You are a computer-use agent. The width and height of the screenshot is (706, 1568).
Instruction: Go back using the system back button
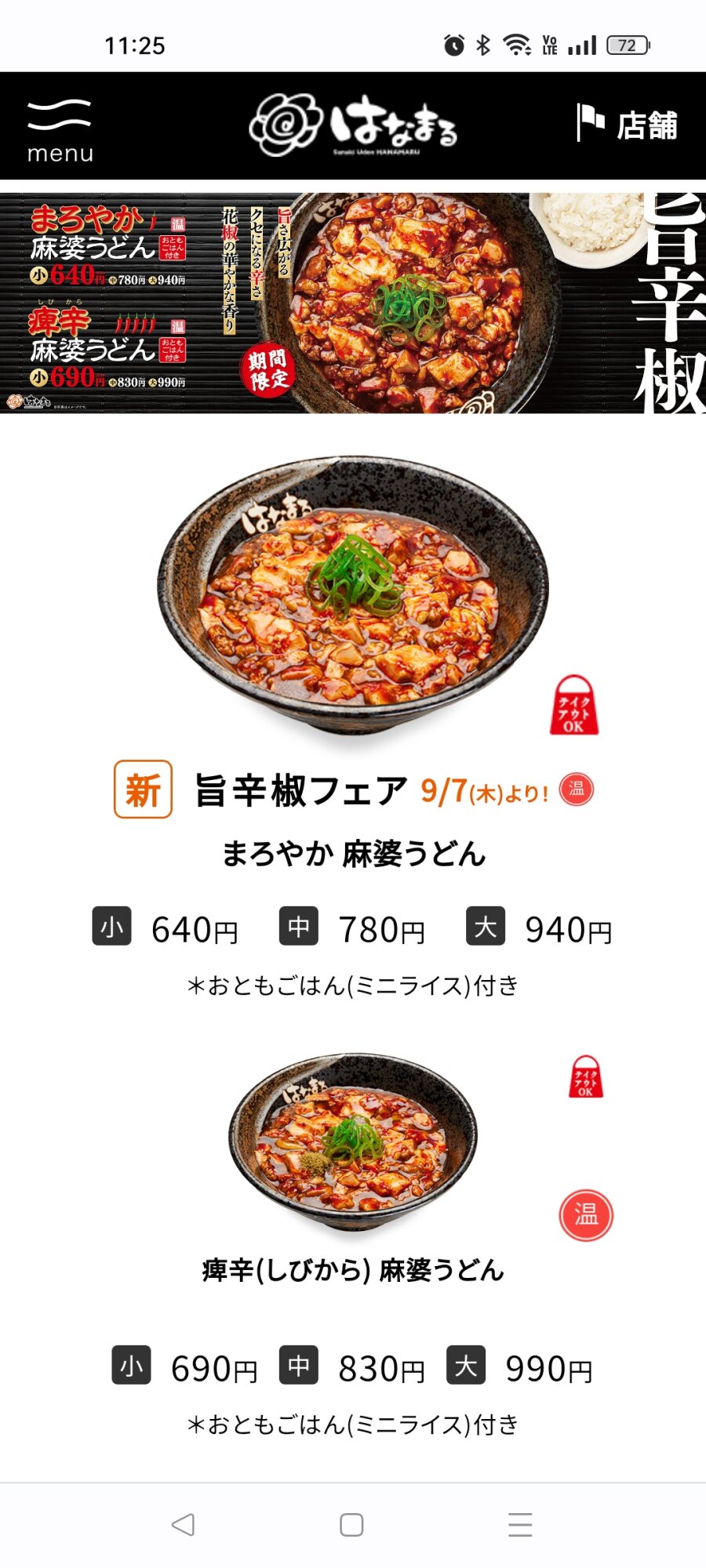[x=183, y=1525]
